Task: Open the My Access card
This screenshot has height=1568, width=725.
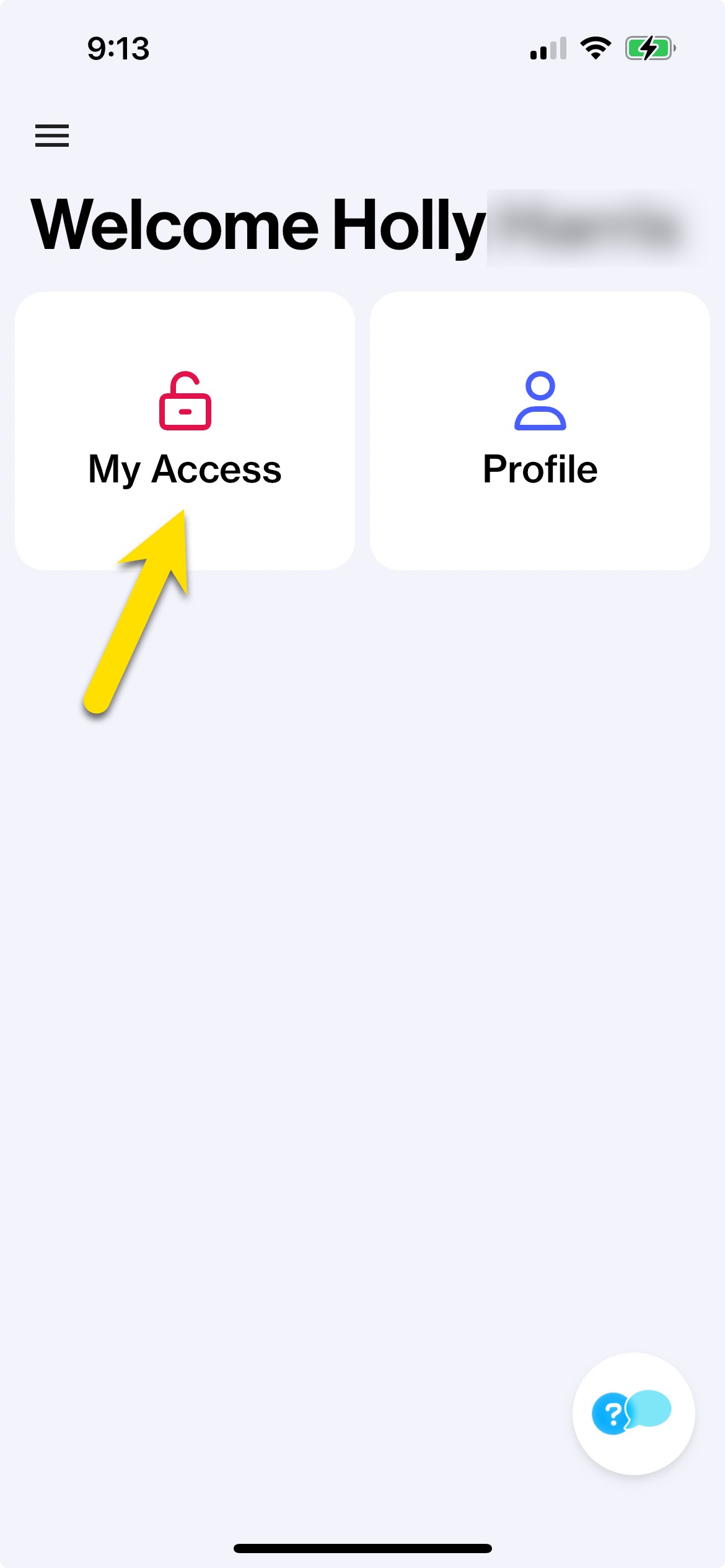Action: [x=185, y=430]
